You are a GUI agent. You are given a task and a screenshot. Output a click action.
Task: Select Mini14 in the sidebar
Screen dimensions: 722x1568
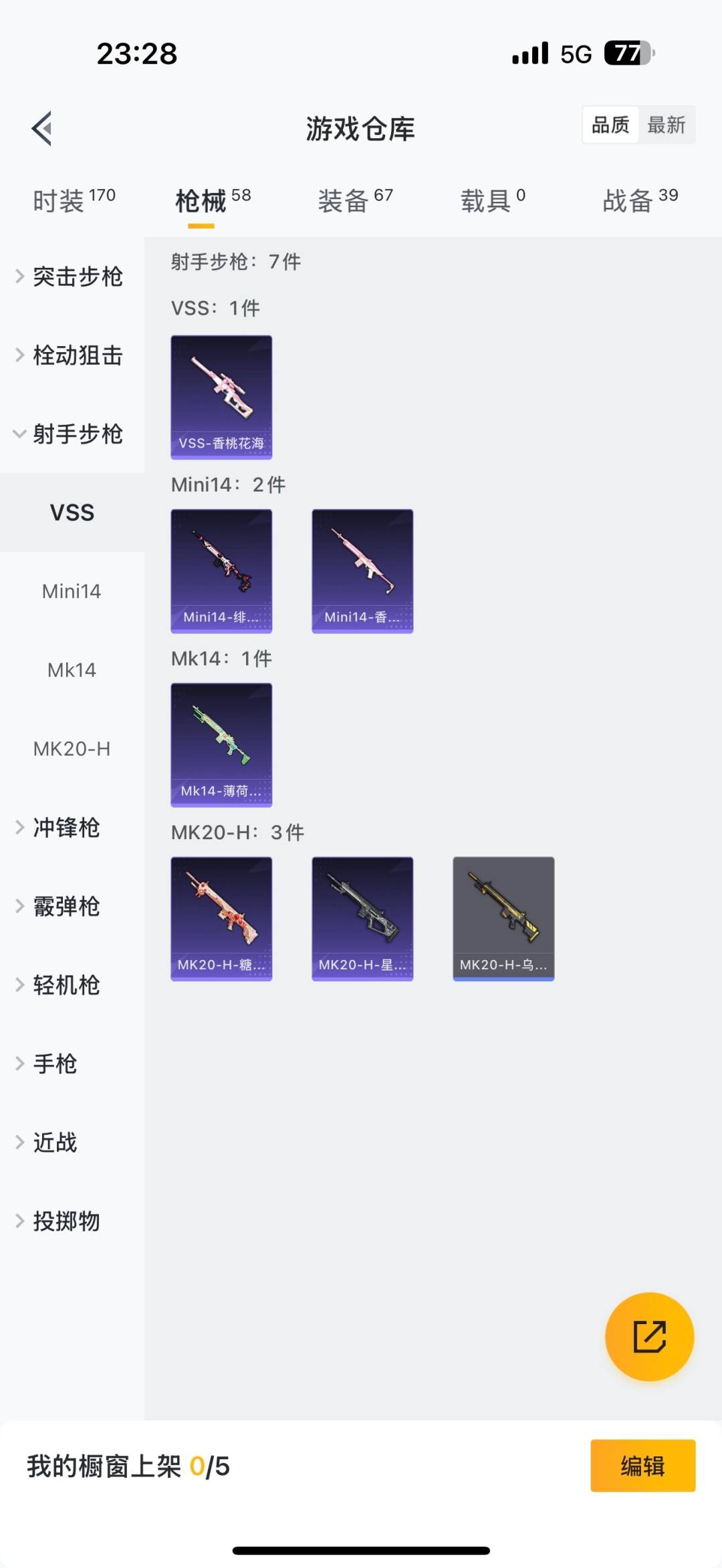pyautogui.click(x=72, y=591)
